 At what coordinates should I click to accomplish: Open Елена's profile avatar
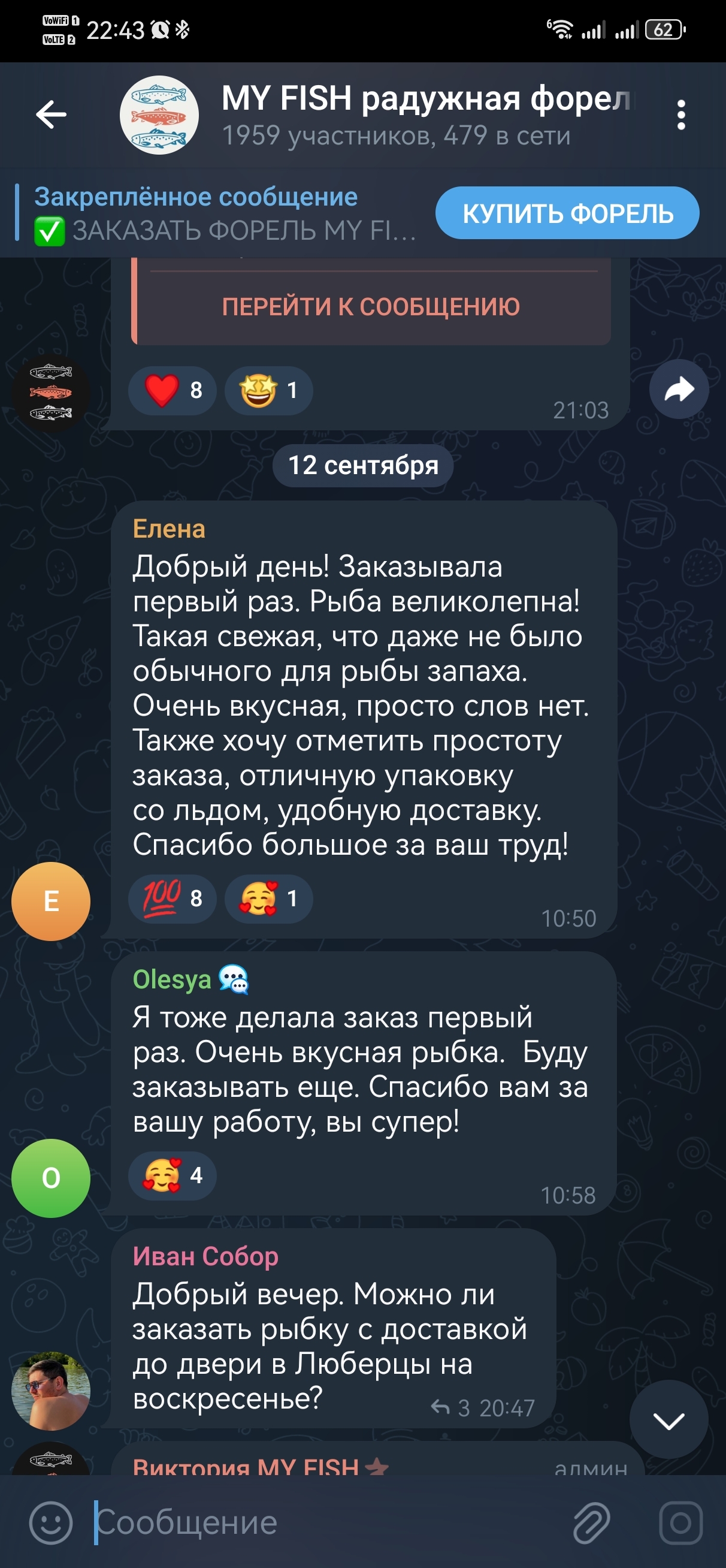51,901
